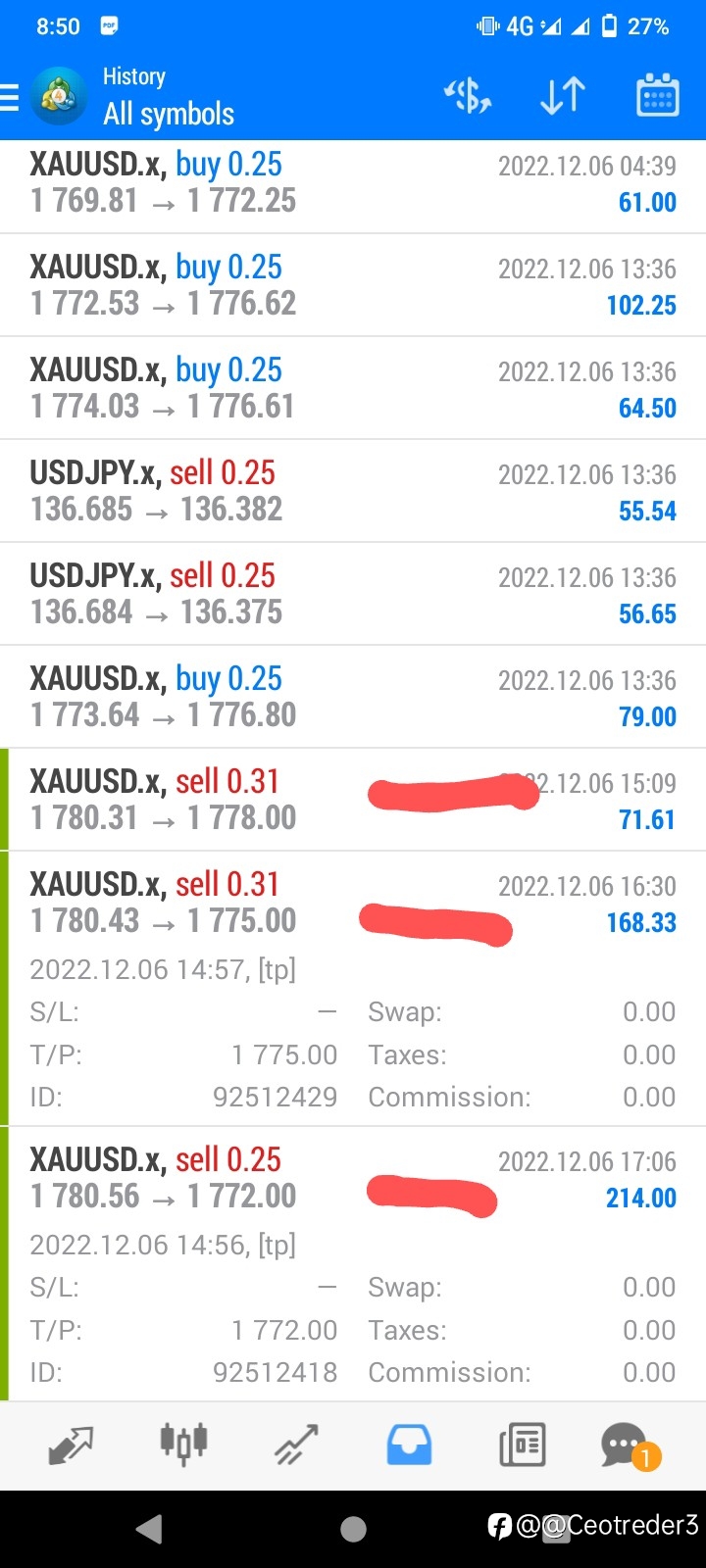This screenshot has height=1568, width=706.
Task: Expand XAUUSD.x buy trade with 79.00 profit
Action: tap(353, 698)
